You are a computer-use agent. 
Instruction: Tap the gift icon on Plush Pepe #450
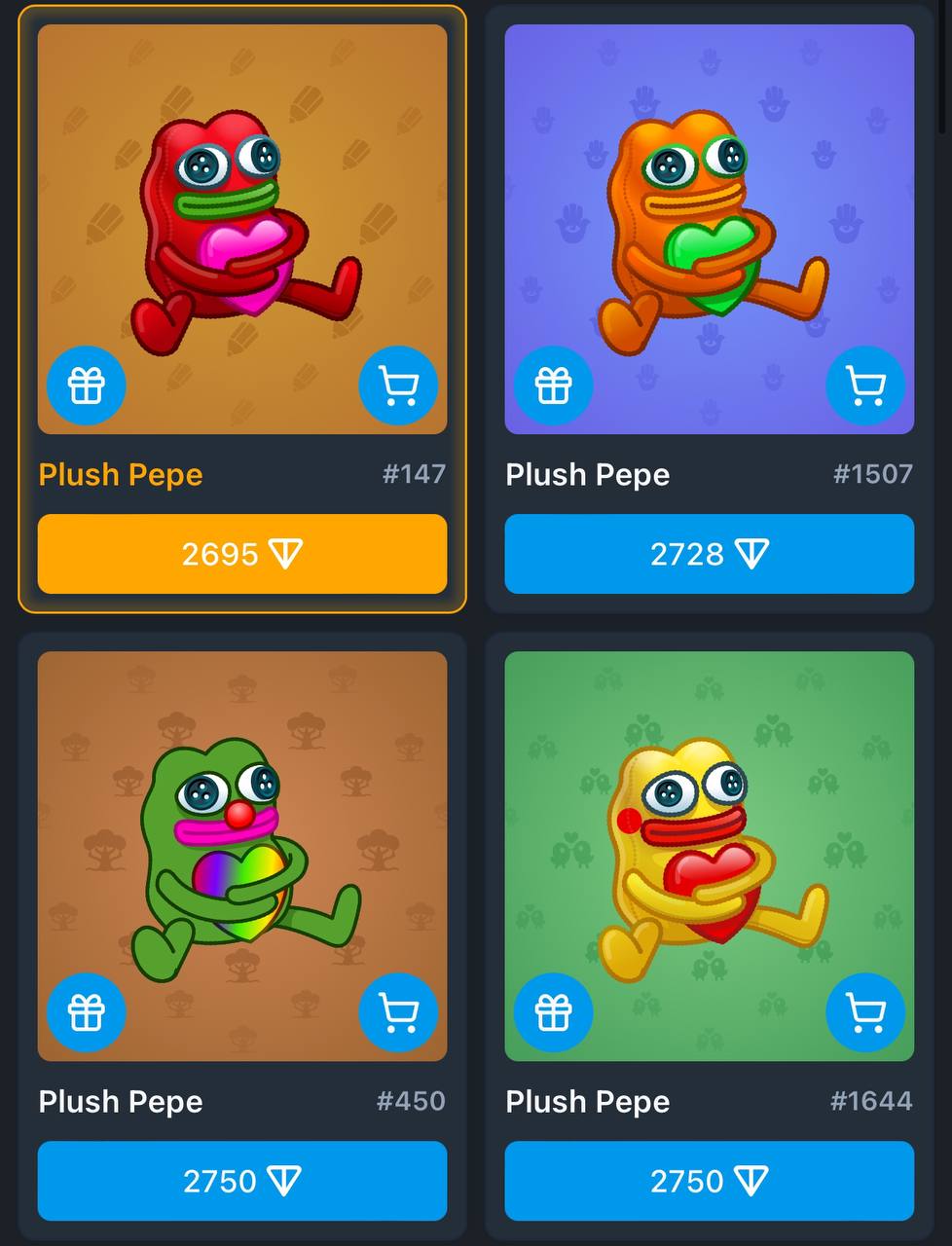point(87,1013)
